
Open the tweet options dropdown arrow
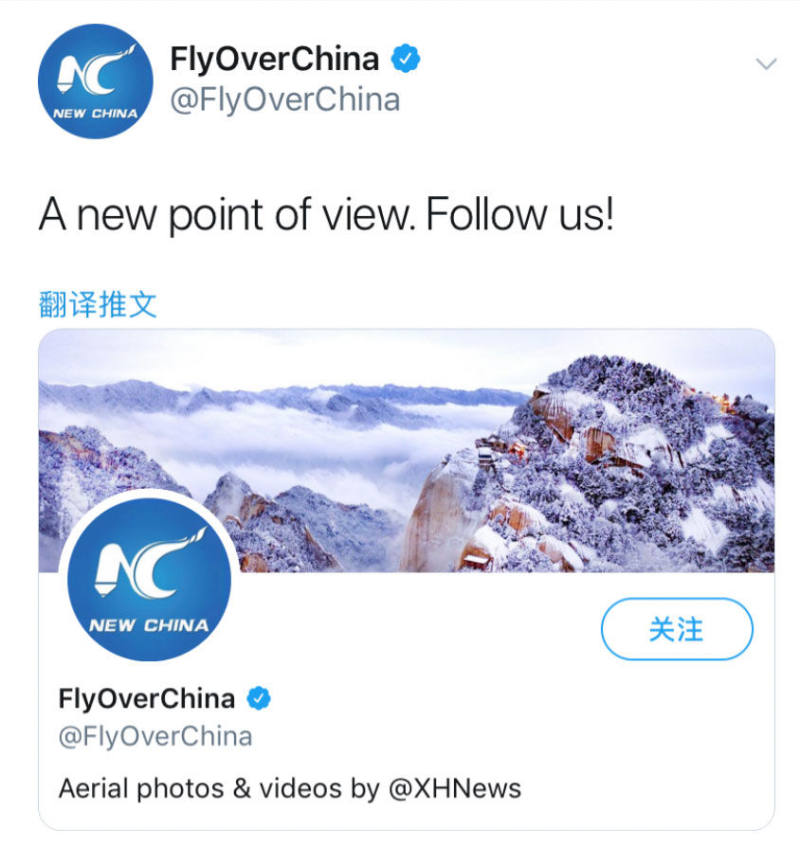pyautogui.click(x=765, y=64)
